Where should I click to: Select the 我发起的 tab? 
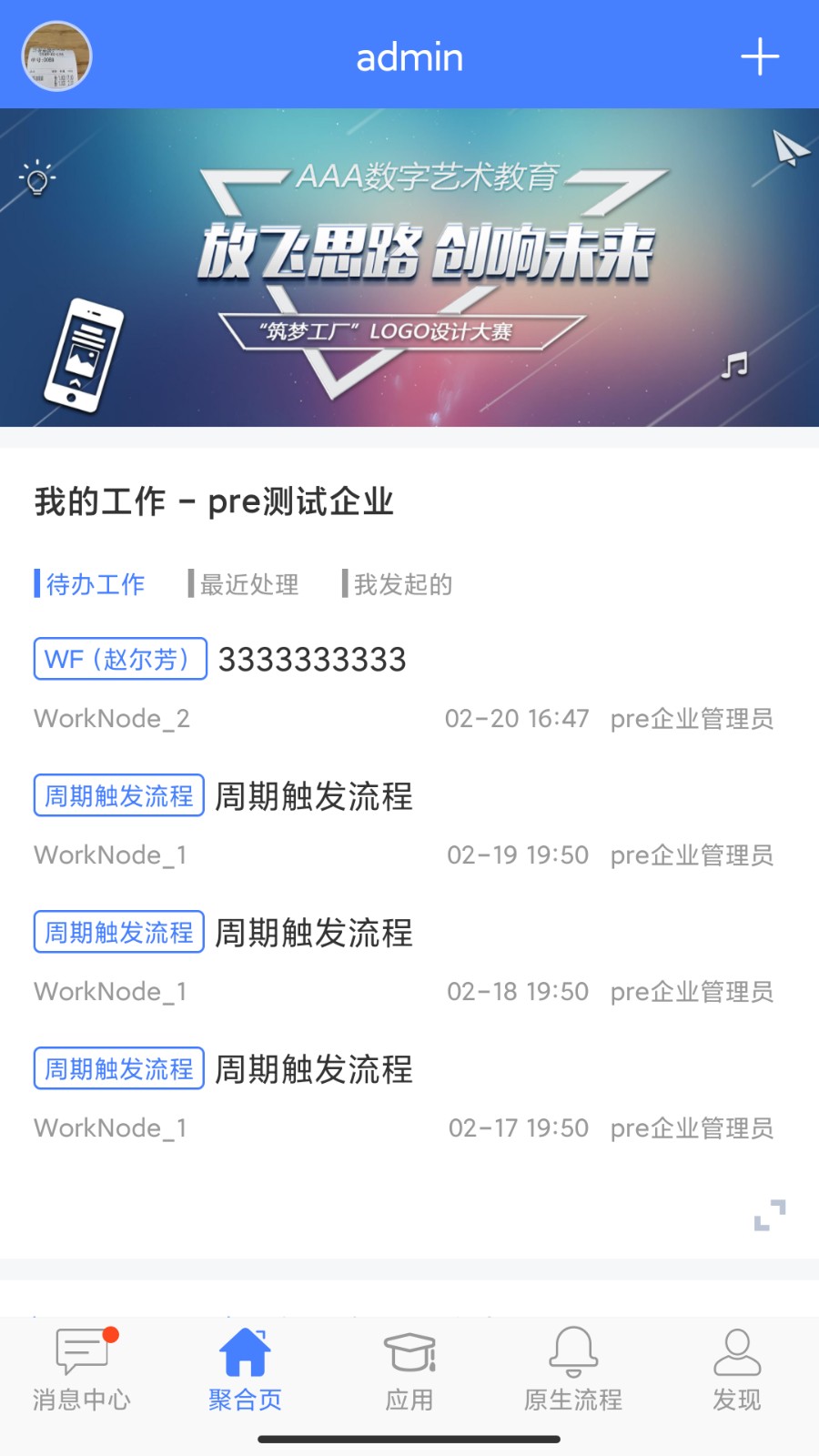click(402, 584)
